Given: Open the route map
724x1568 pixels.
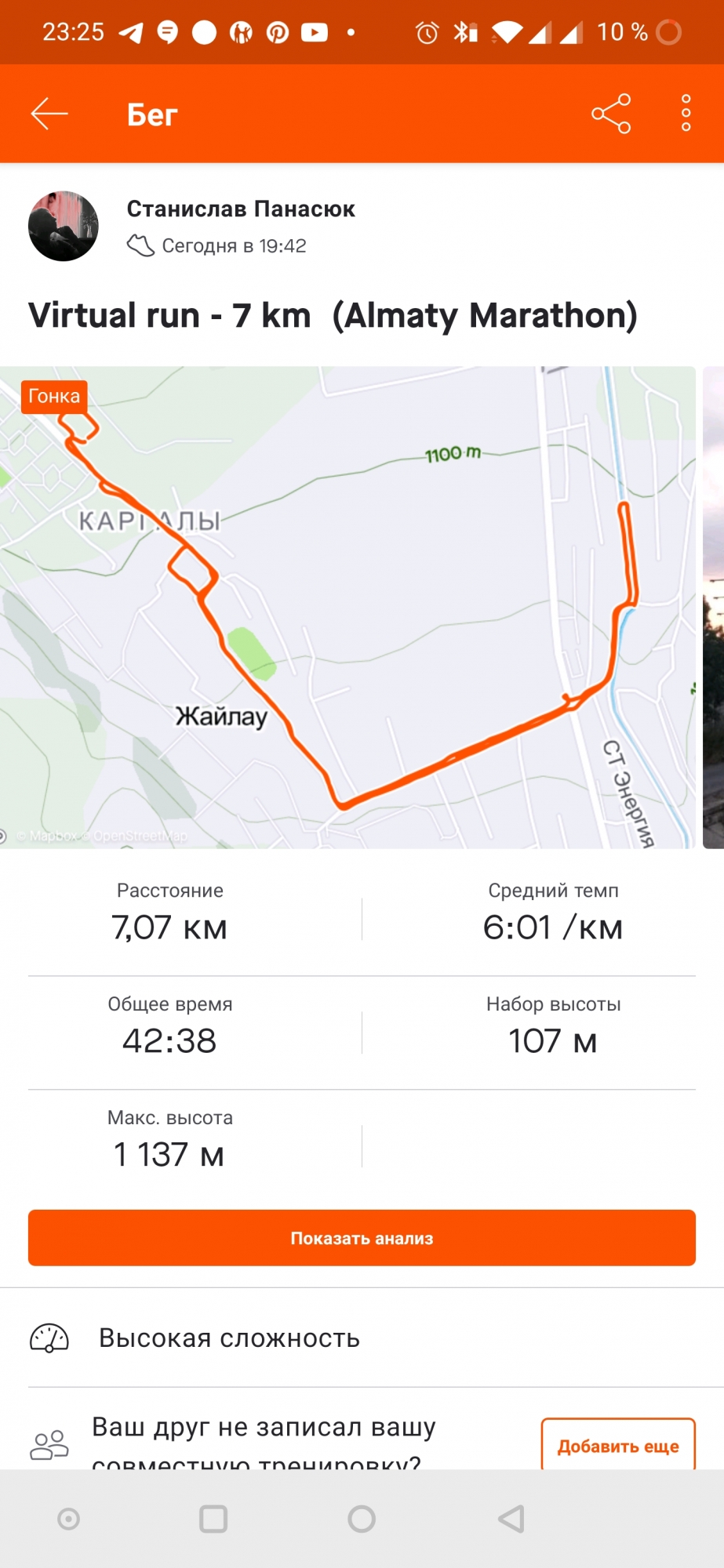Looking at the screenshot, I should [347, 608].
